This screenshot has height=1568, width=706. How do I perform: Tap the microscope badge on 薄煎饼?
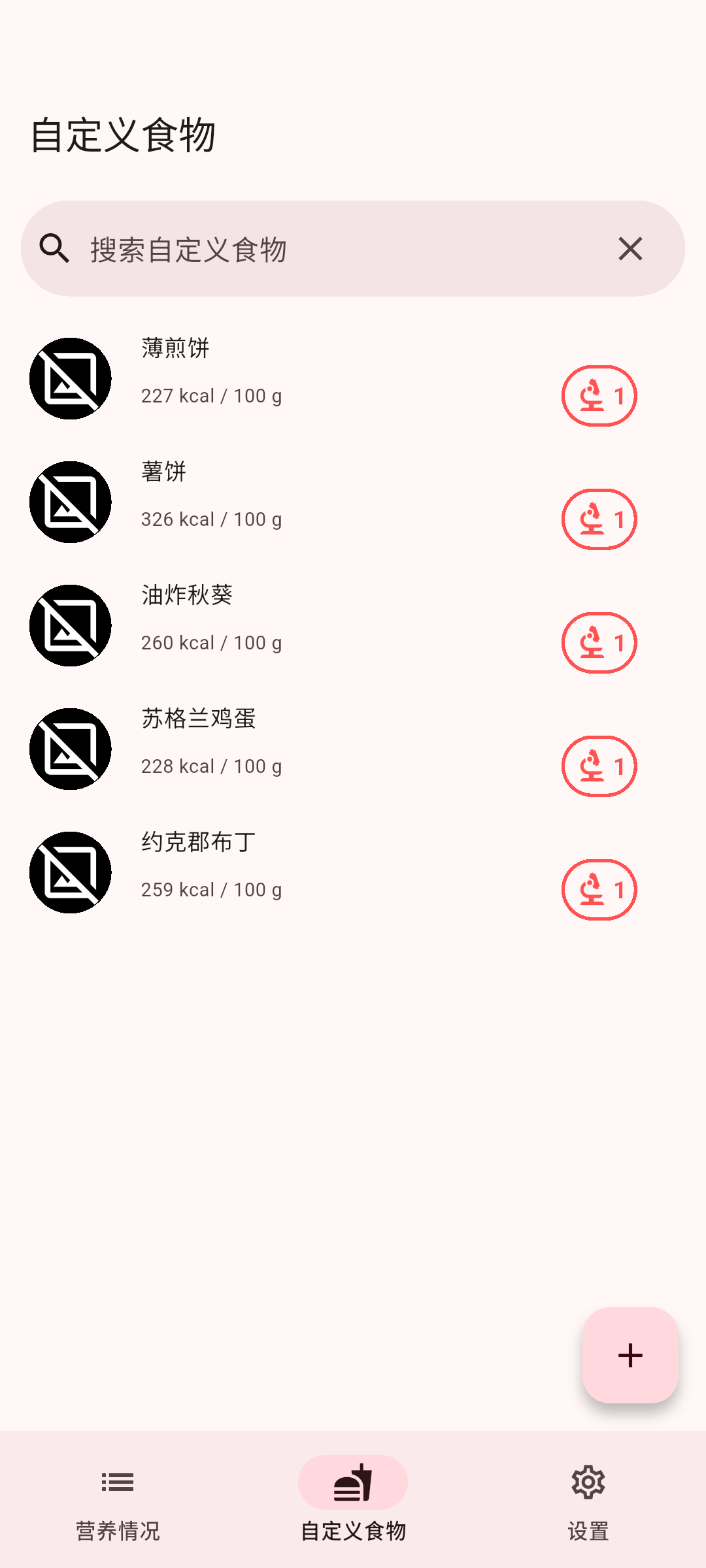click(x=599, y=396)
